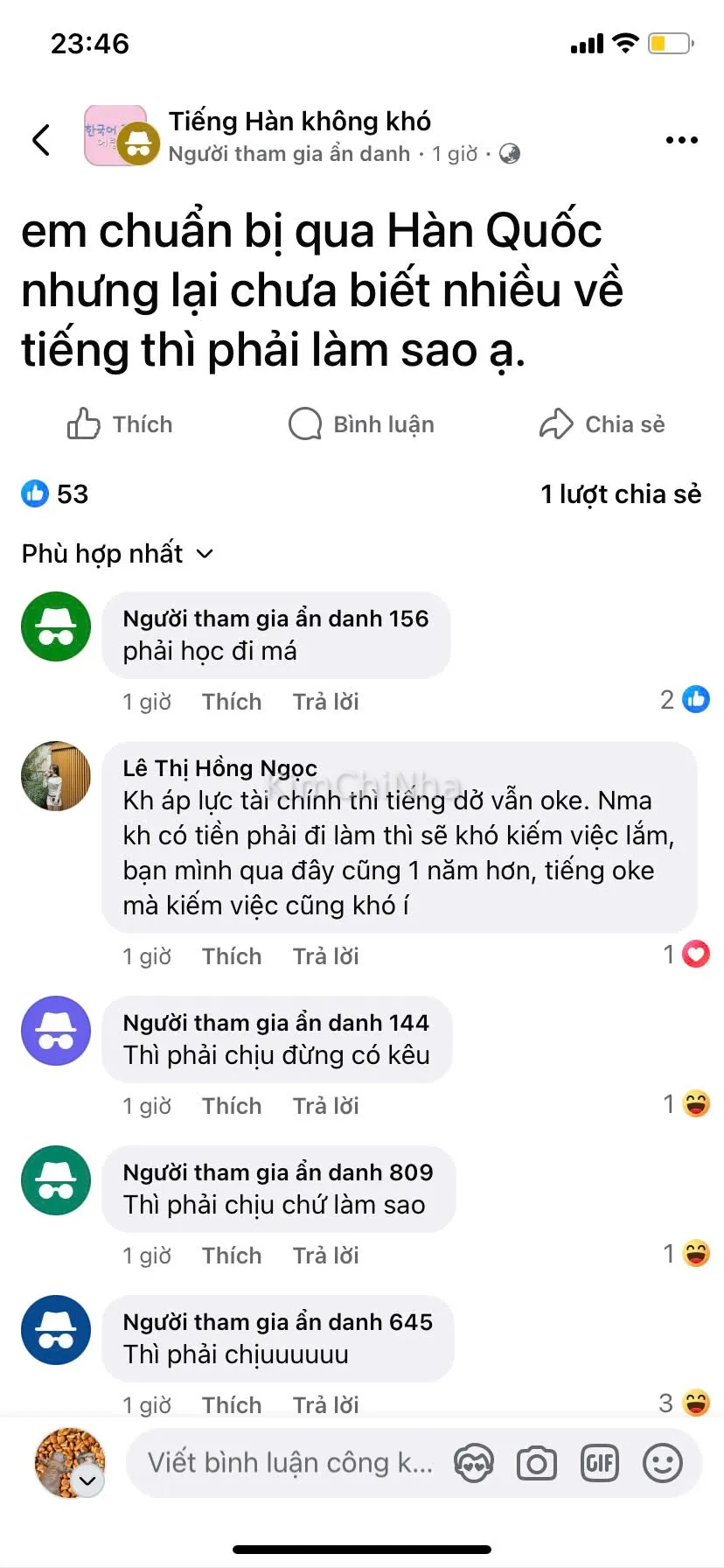Like the post with Thích button

point(120,424)
